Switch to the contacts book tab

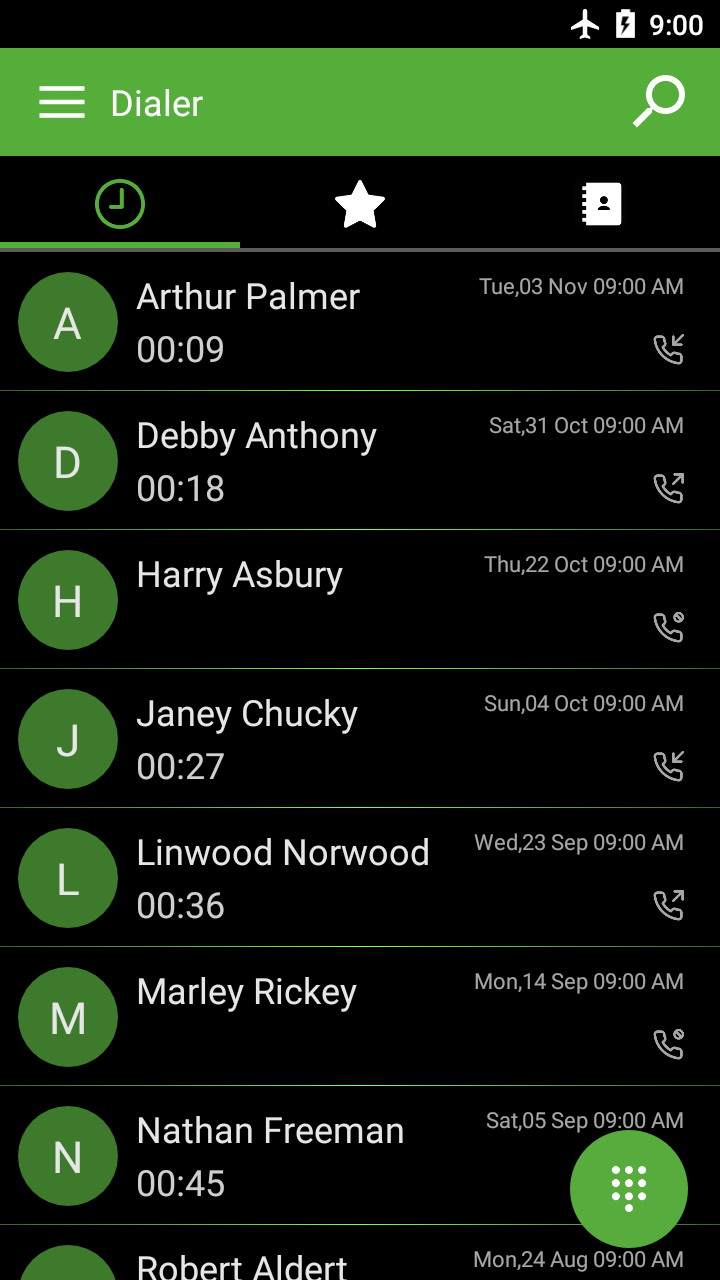(x=601, y=205)
